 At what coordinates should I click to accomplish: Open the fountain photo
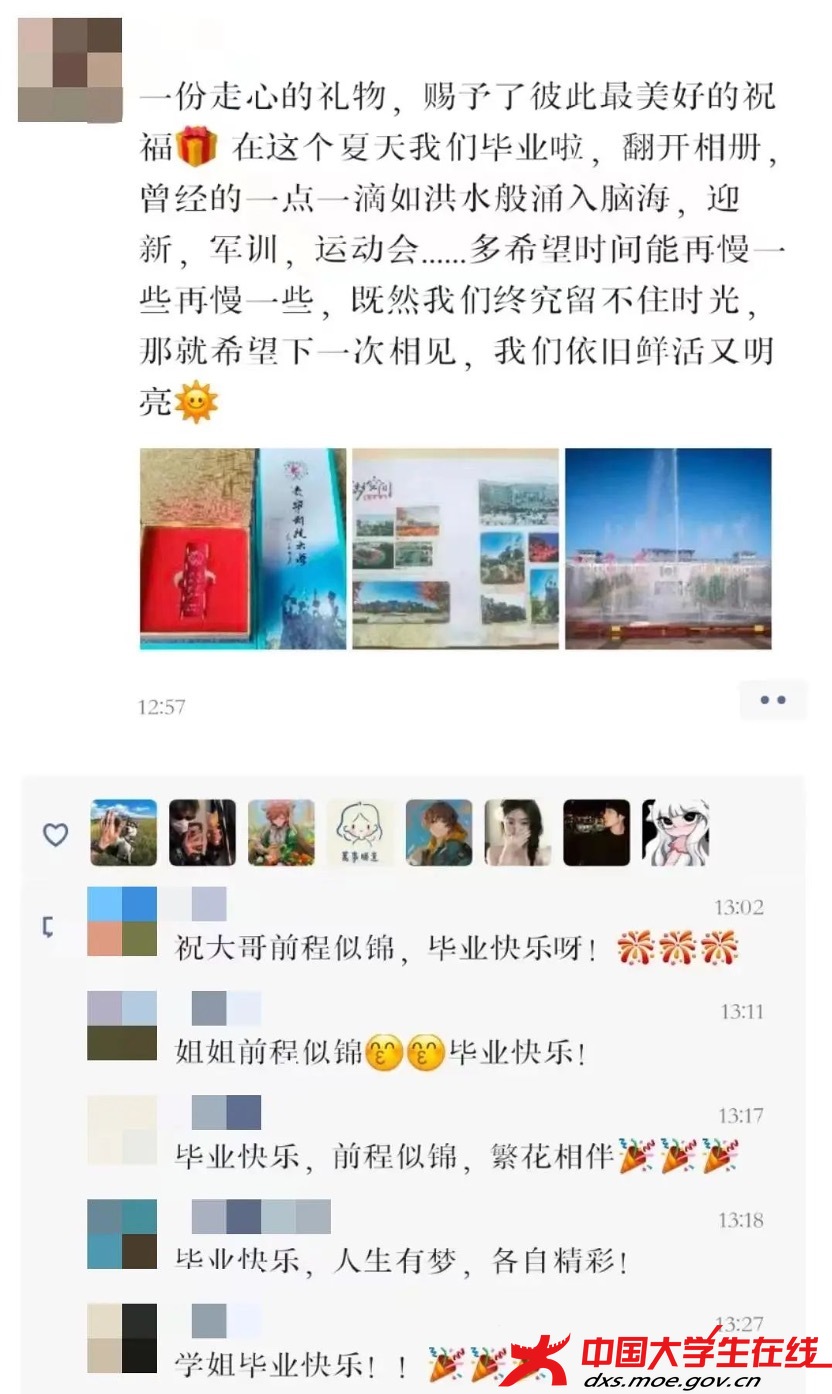pos(668,549)
